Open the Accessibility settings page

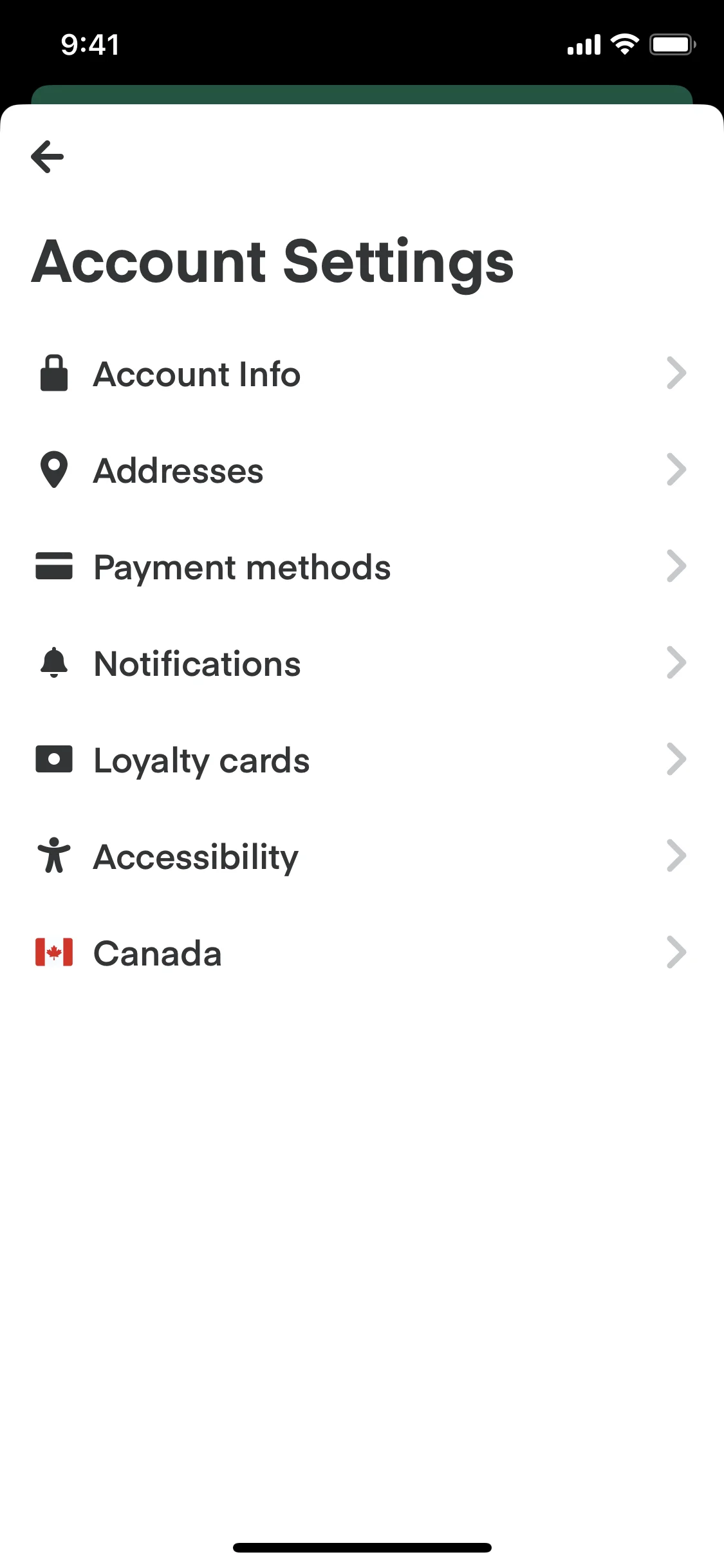coord(360,856)
